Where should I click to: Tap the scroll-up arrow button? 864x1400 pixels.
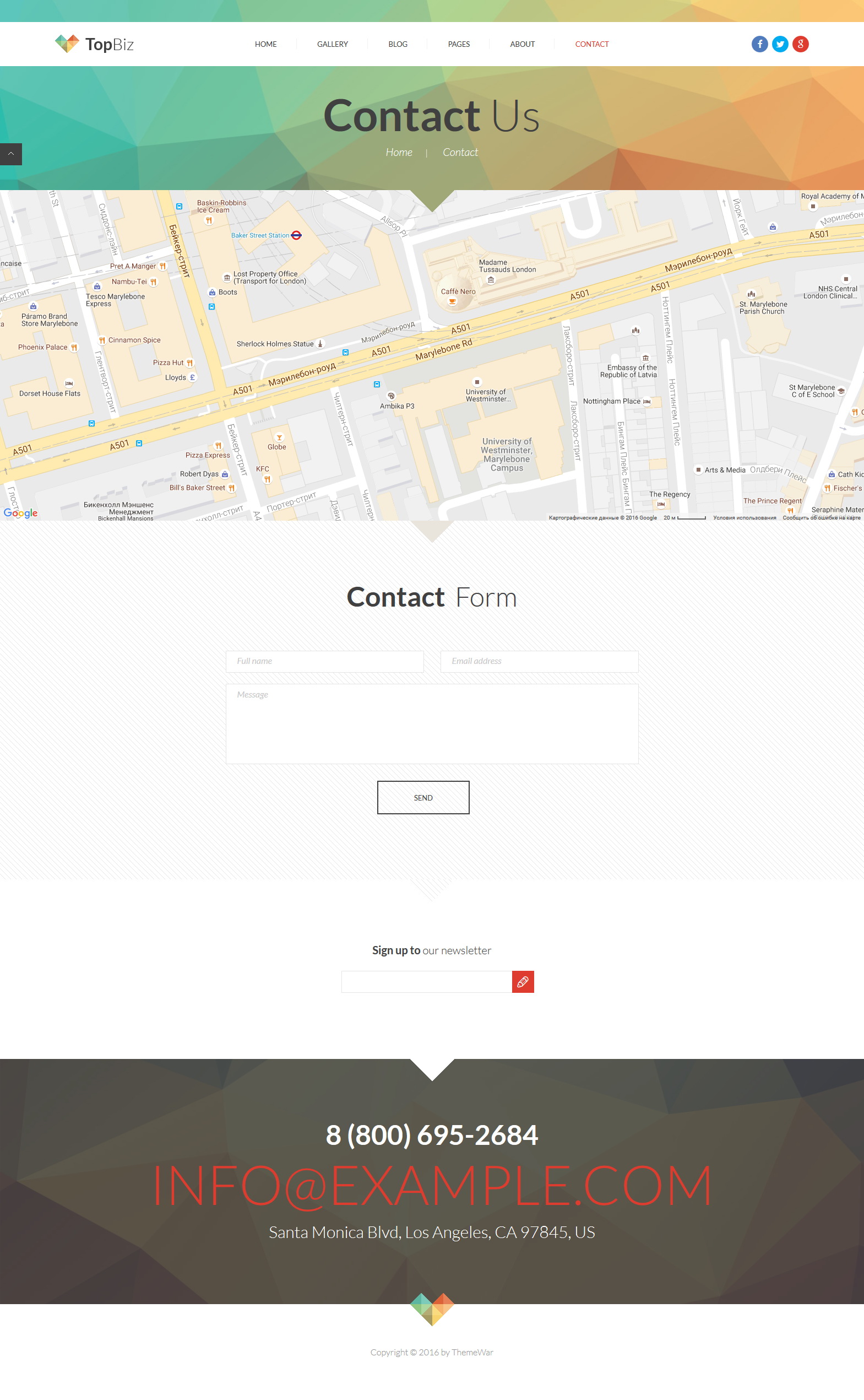pos(11,154)
